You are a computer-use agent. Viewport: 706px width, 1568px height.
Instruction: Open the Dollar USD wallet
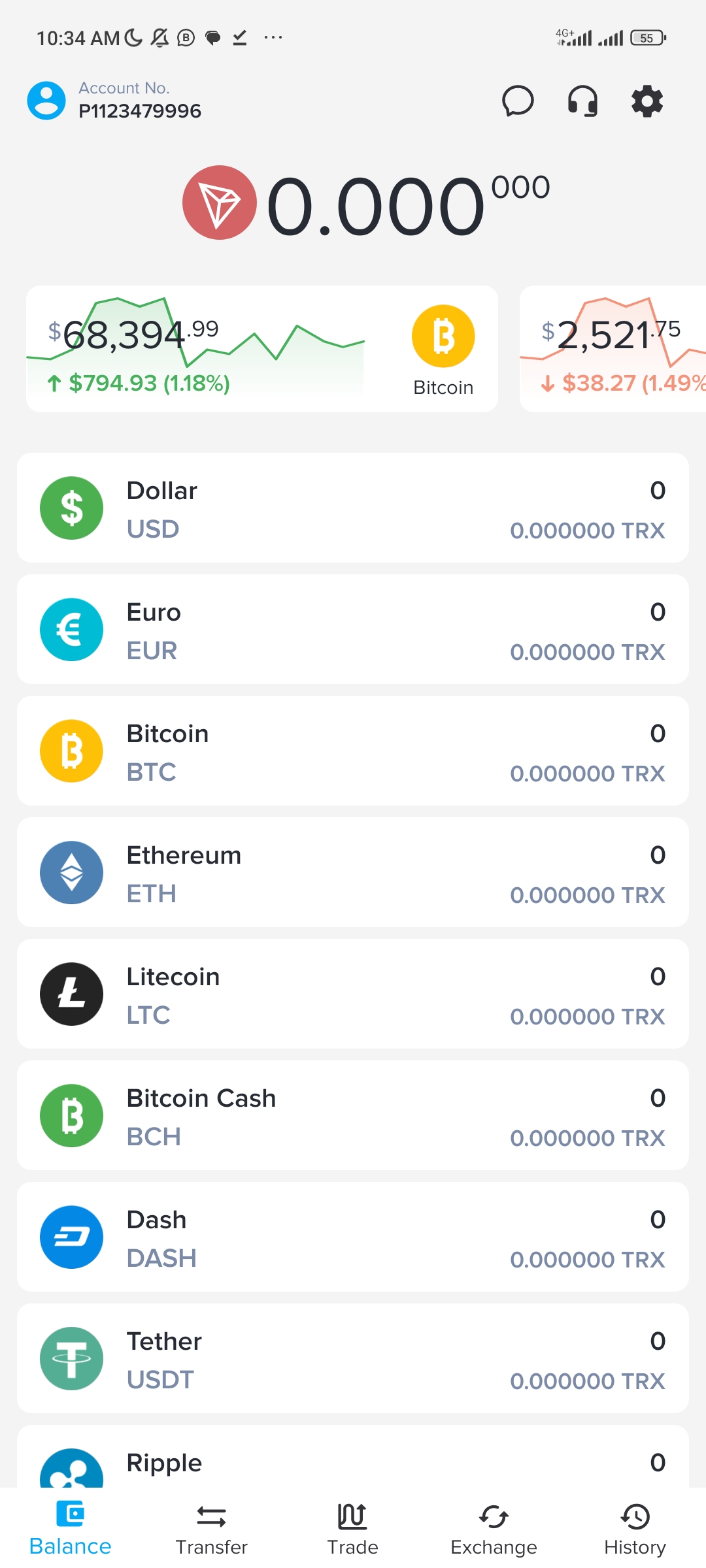click(x=353, y=508)
